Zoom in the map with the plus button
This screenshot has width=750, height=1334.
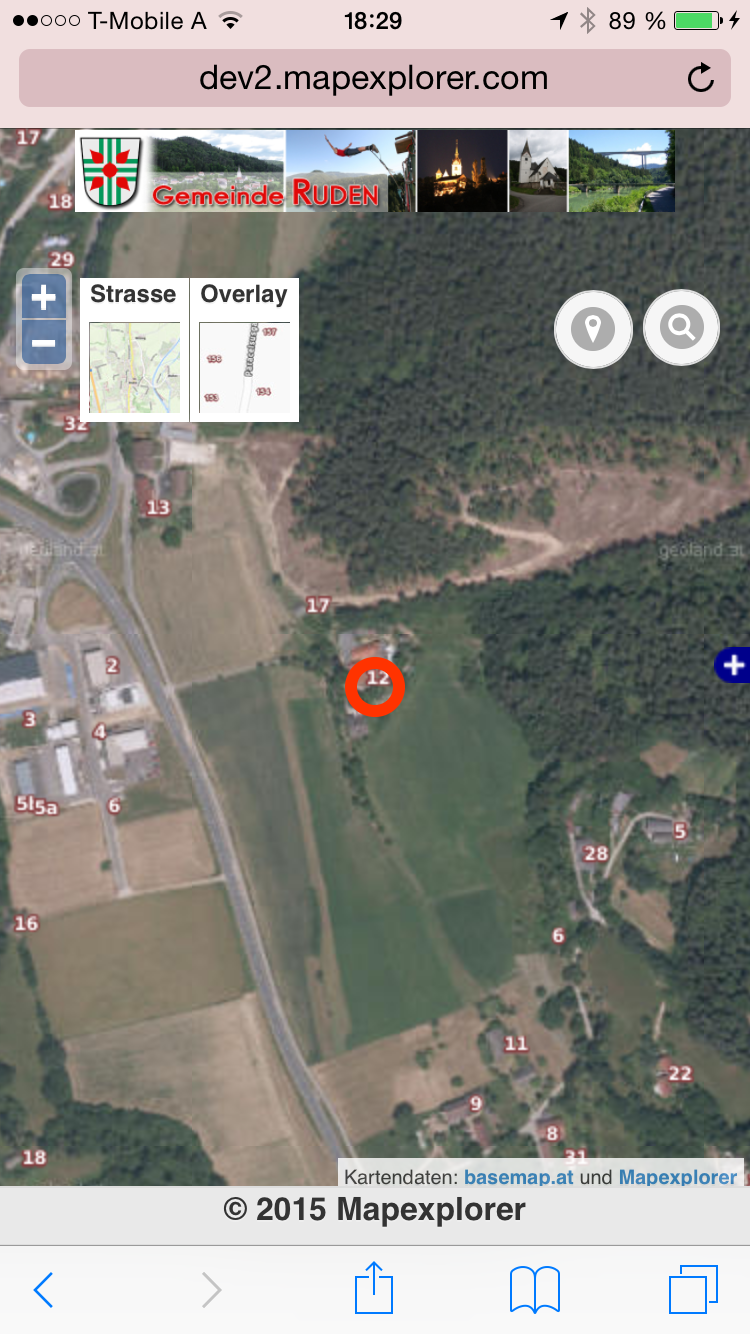[44, 297]
